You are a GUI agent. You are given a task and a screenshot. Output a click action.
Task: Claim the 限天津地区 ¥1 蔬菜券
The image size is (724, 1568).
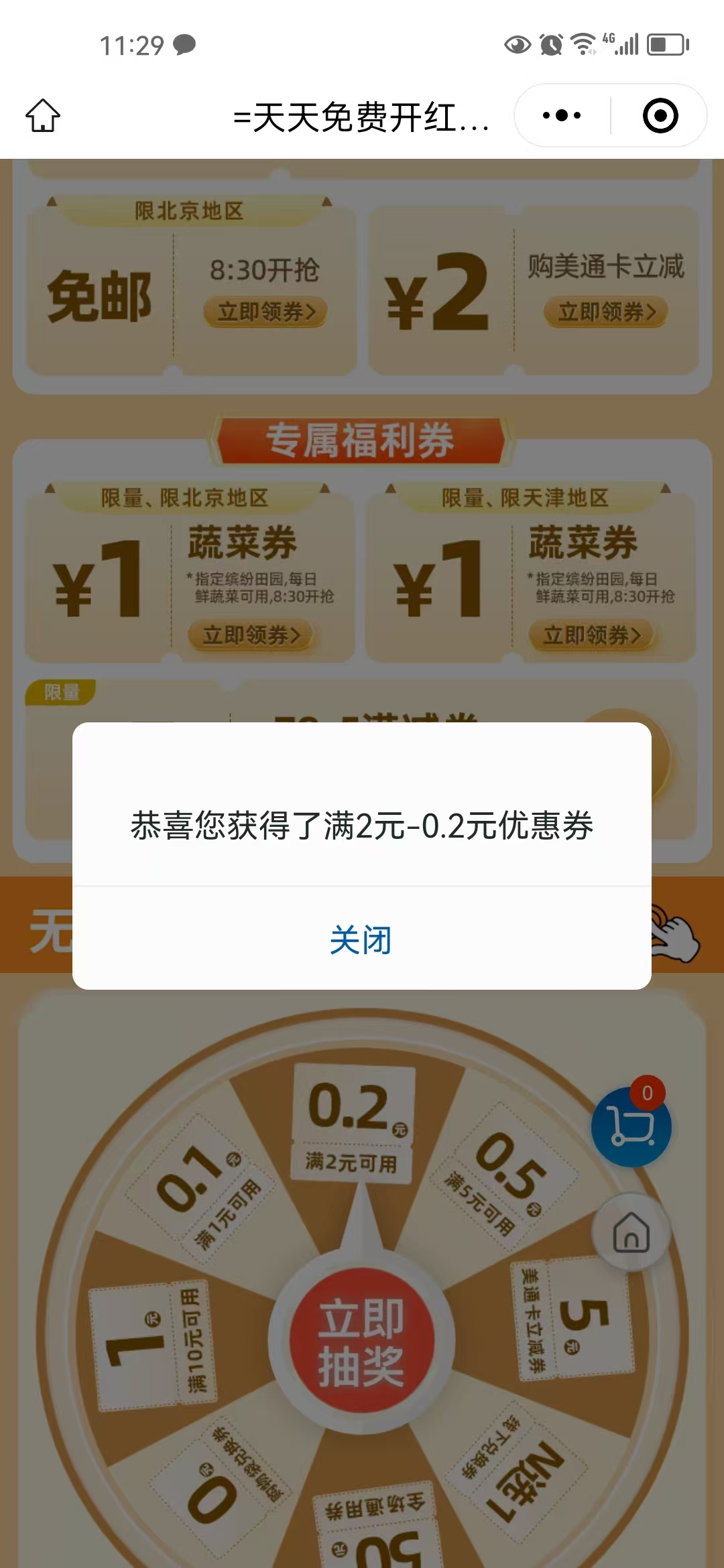pos(591,635)
